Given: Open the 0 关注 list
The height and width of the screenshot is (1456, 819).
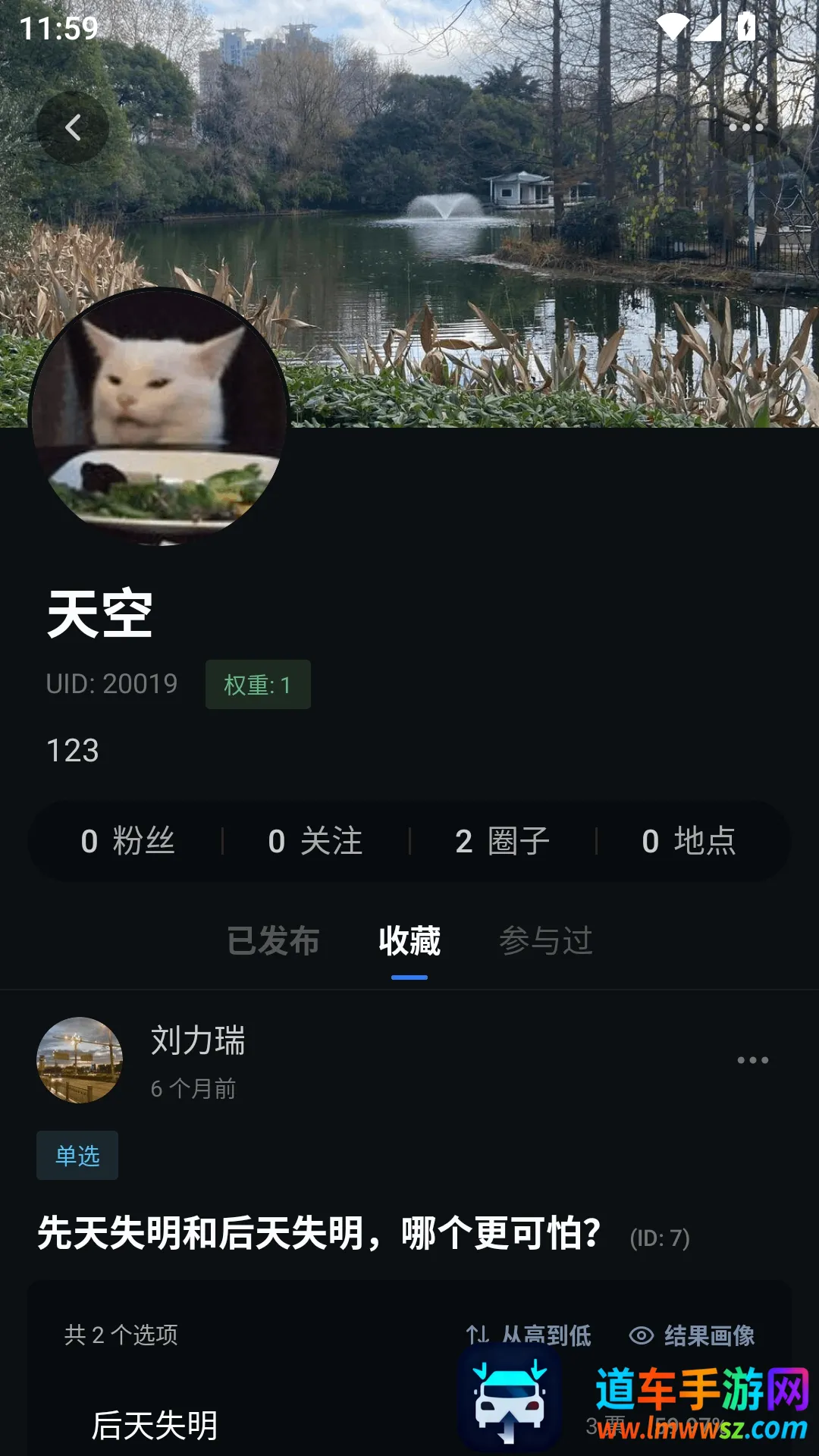Looking at the screenshot, I should [x=315, y=842].
